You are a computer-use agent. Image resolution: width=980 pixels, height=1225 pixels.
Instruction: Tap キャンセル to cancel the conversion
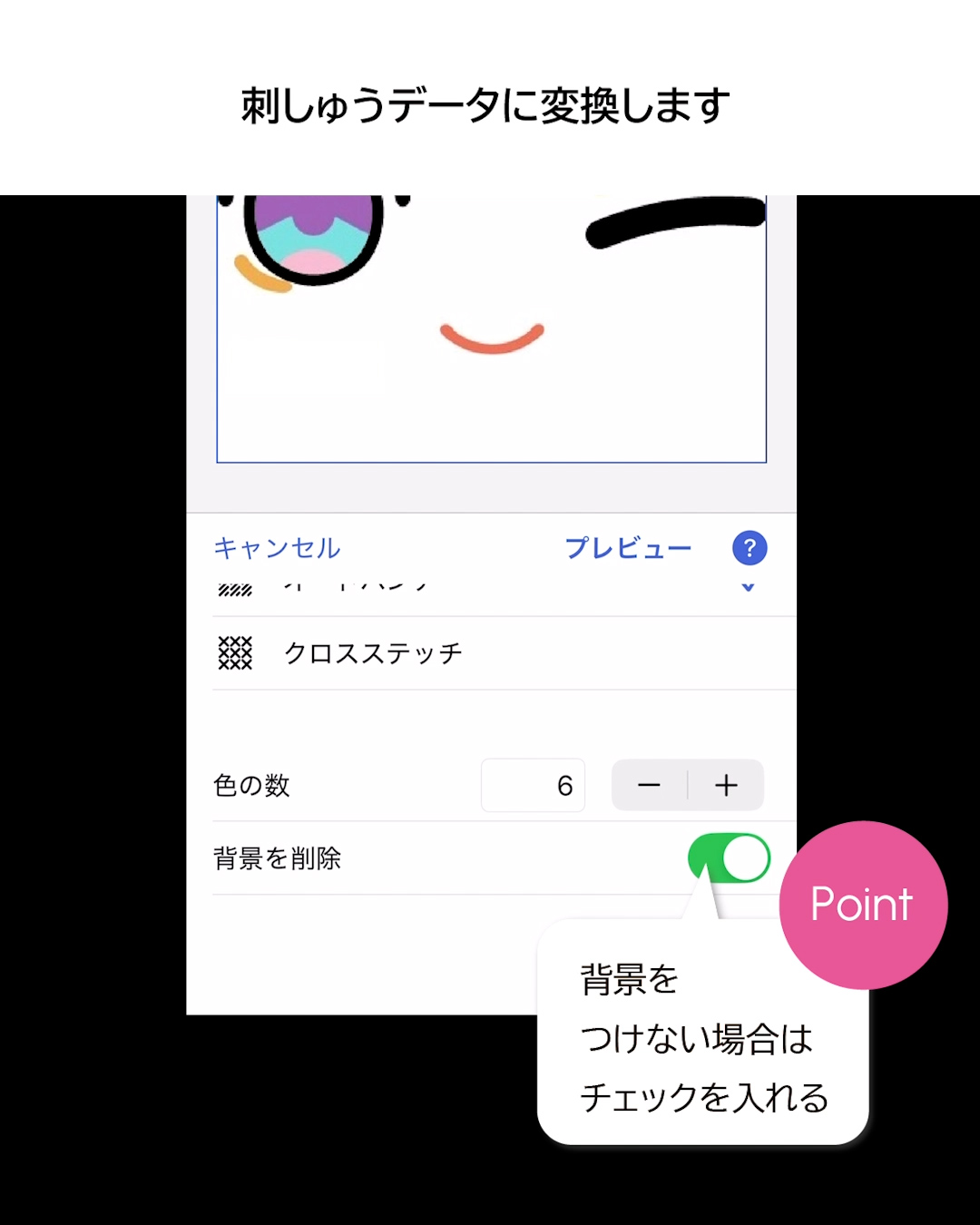point(277,548)
